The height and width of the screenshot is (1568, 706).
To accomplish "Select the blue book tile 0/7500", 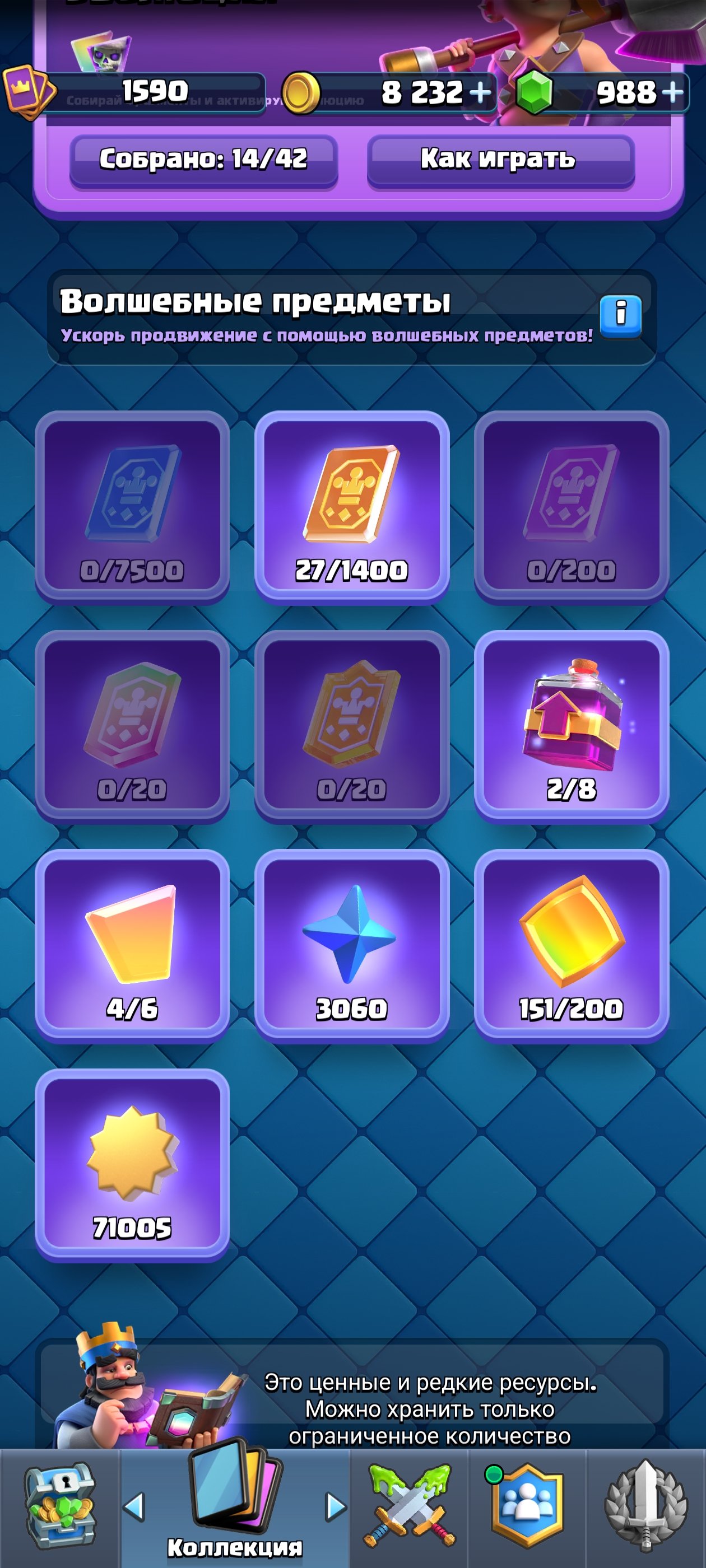I will click(132, 506).
